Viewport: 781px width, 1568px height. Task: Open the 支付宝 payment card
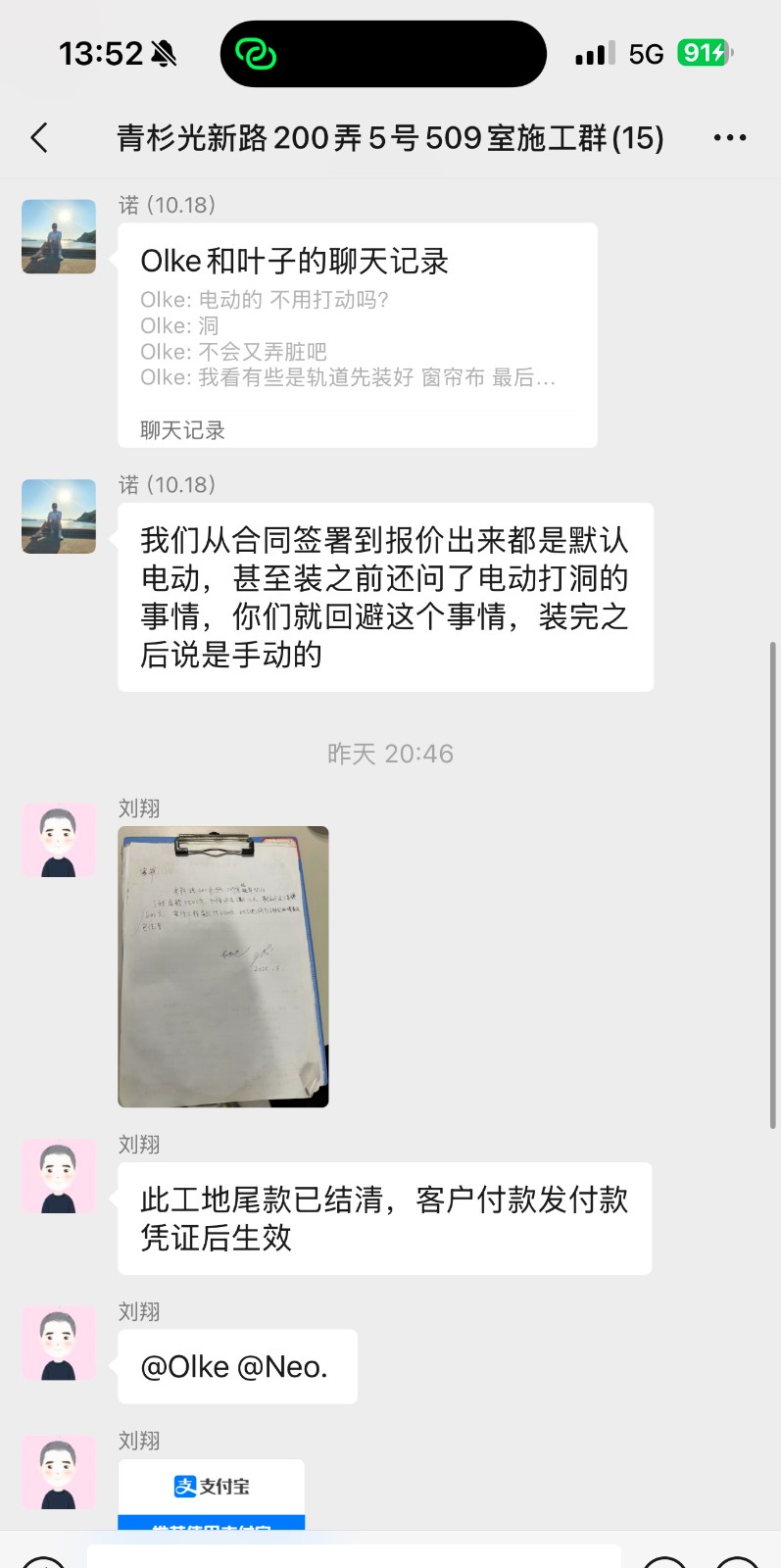[x=212, y=1494]
